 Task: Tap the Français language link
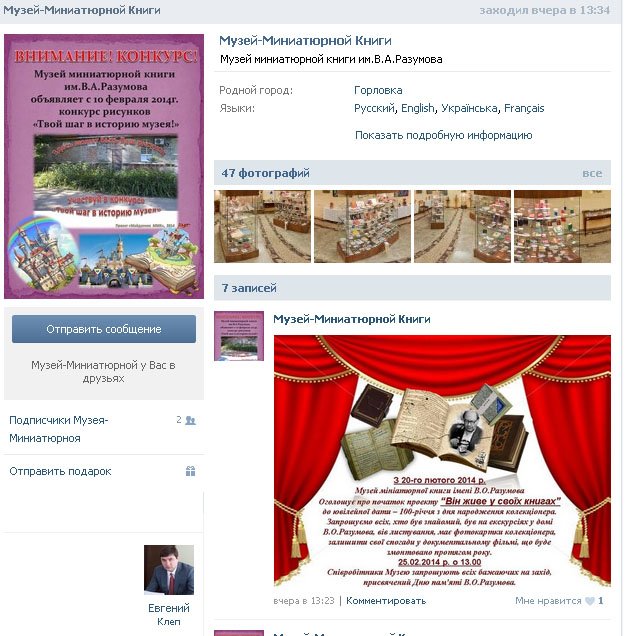tap(524, 108)
